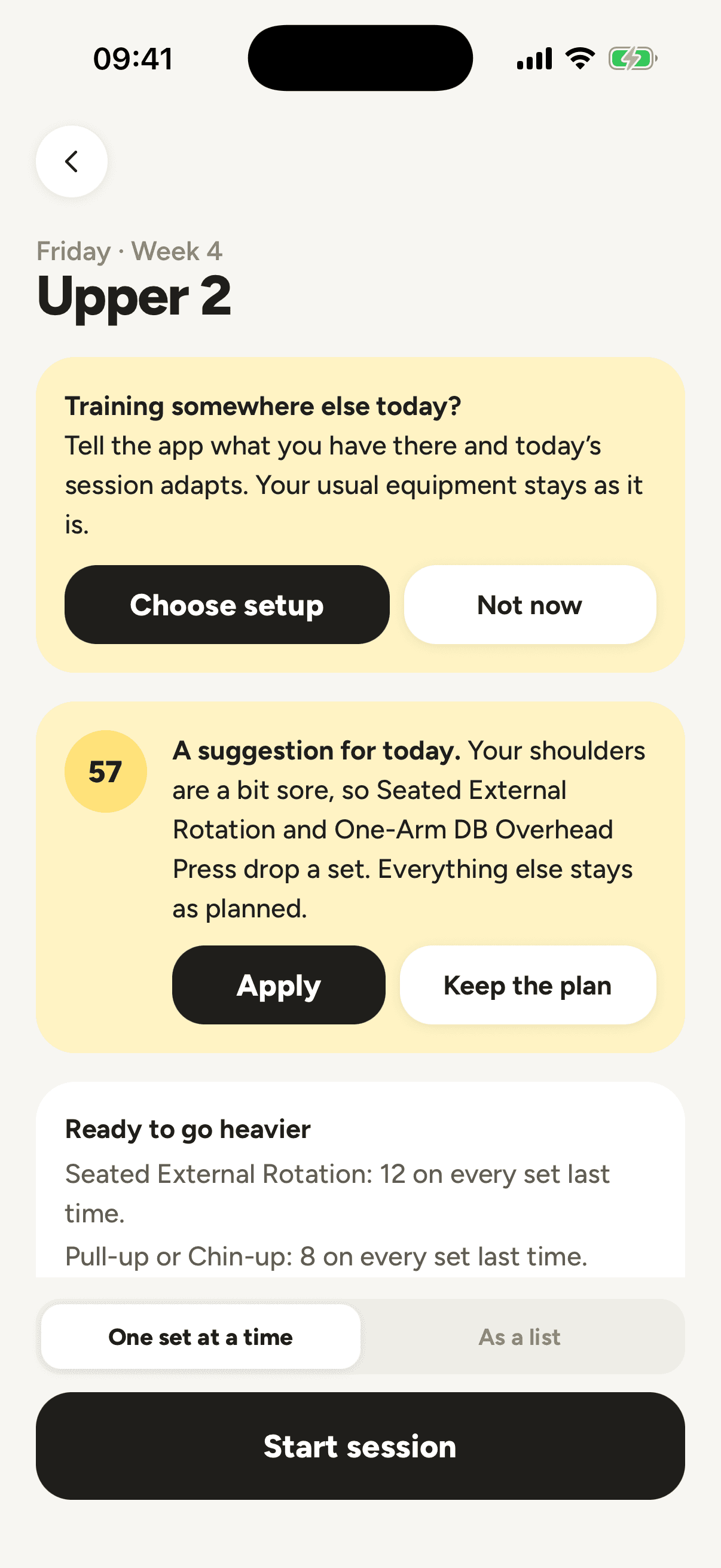Apply the suggested set reduction
The width and height of the screenshot is (721, 1568).
tap(279, 985)
